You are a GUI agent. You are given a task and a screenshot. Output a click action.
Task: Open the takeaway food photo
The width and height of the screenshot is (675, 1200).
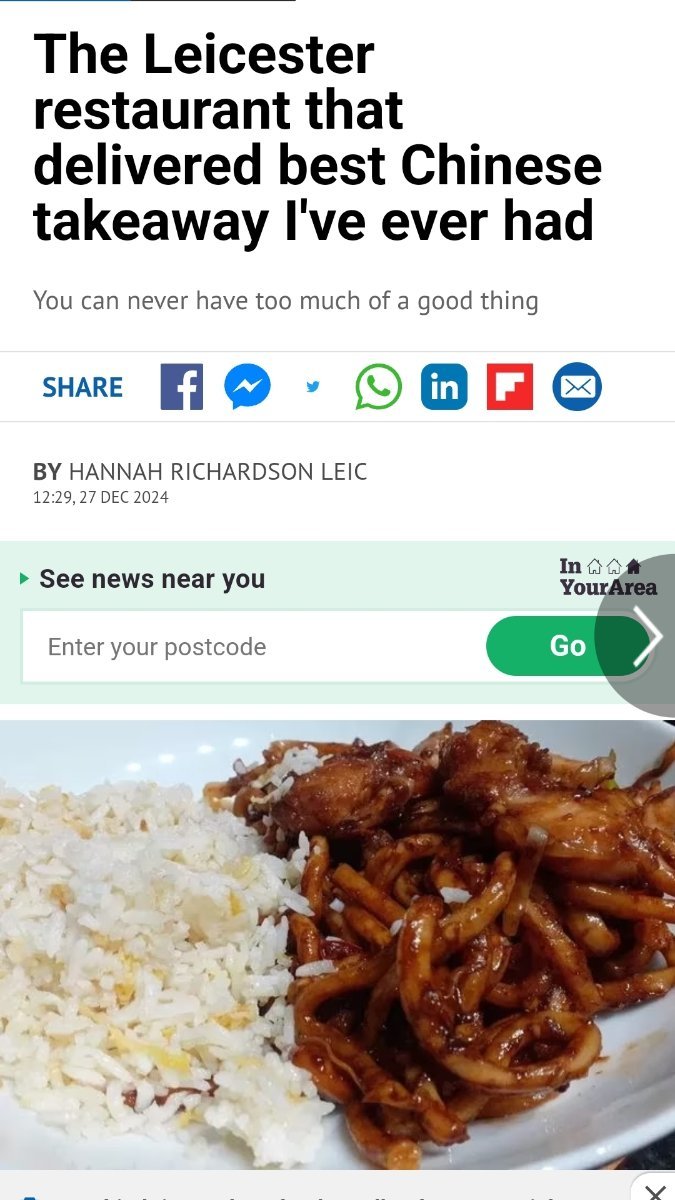337,944
